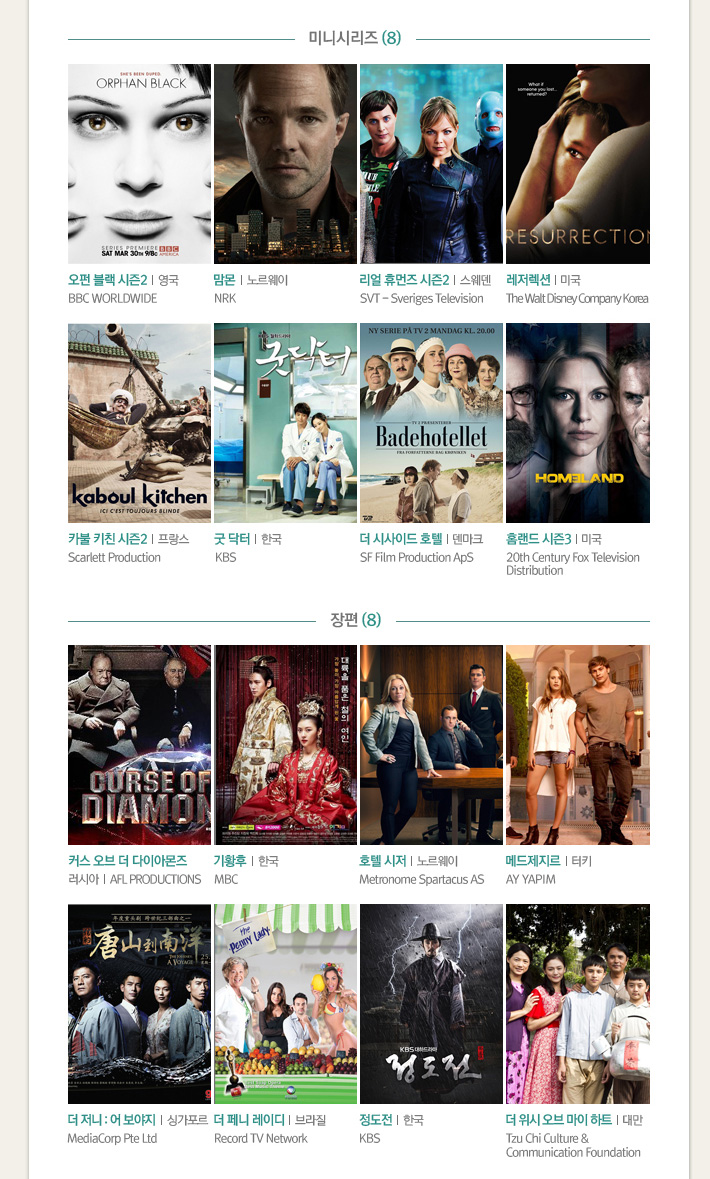Open the 기황후 (MBC) drama tile
Image resolution: width=710 pixels, height=1179 pixels.
[x=285, y=745]
